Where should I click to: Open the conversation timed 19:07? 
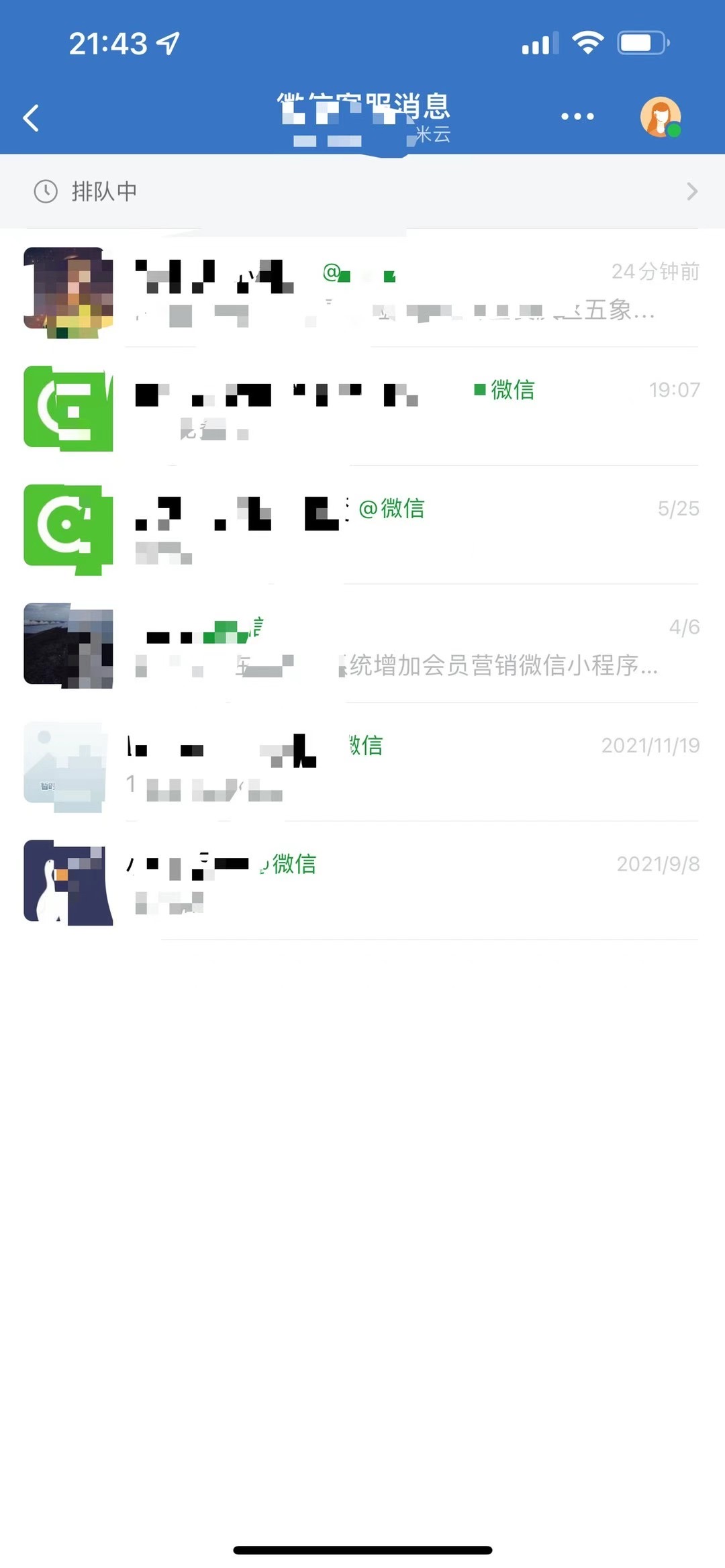(403, 409)
